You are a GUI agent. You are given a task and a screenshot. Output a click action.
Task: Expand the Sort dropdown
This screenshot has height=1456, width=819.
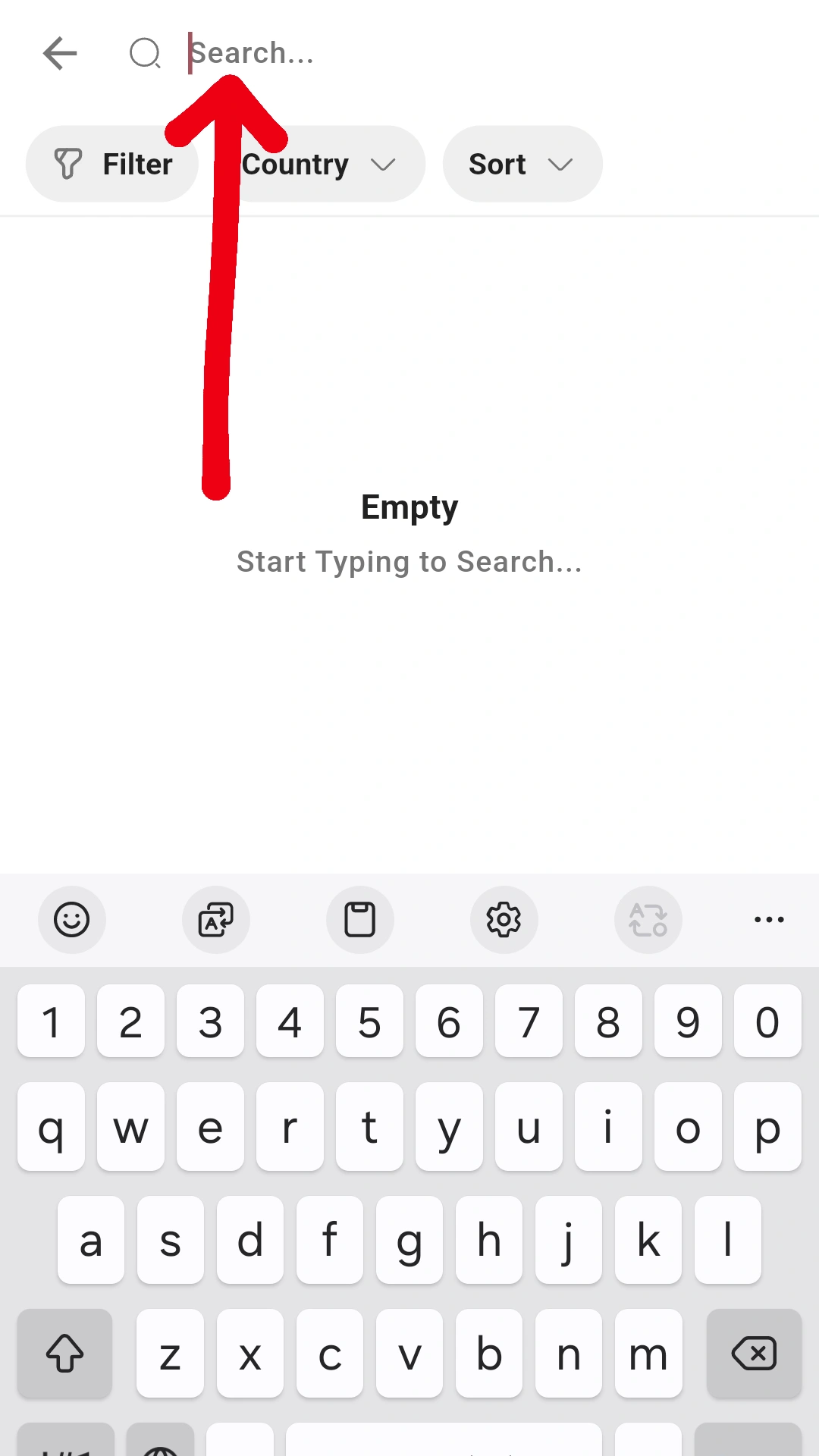coord(522,164)
